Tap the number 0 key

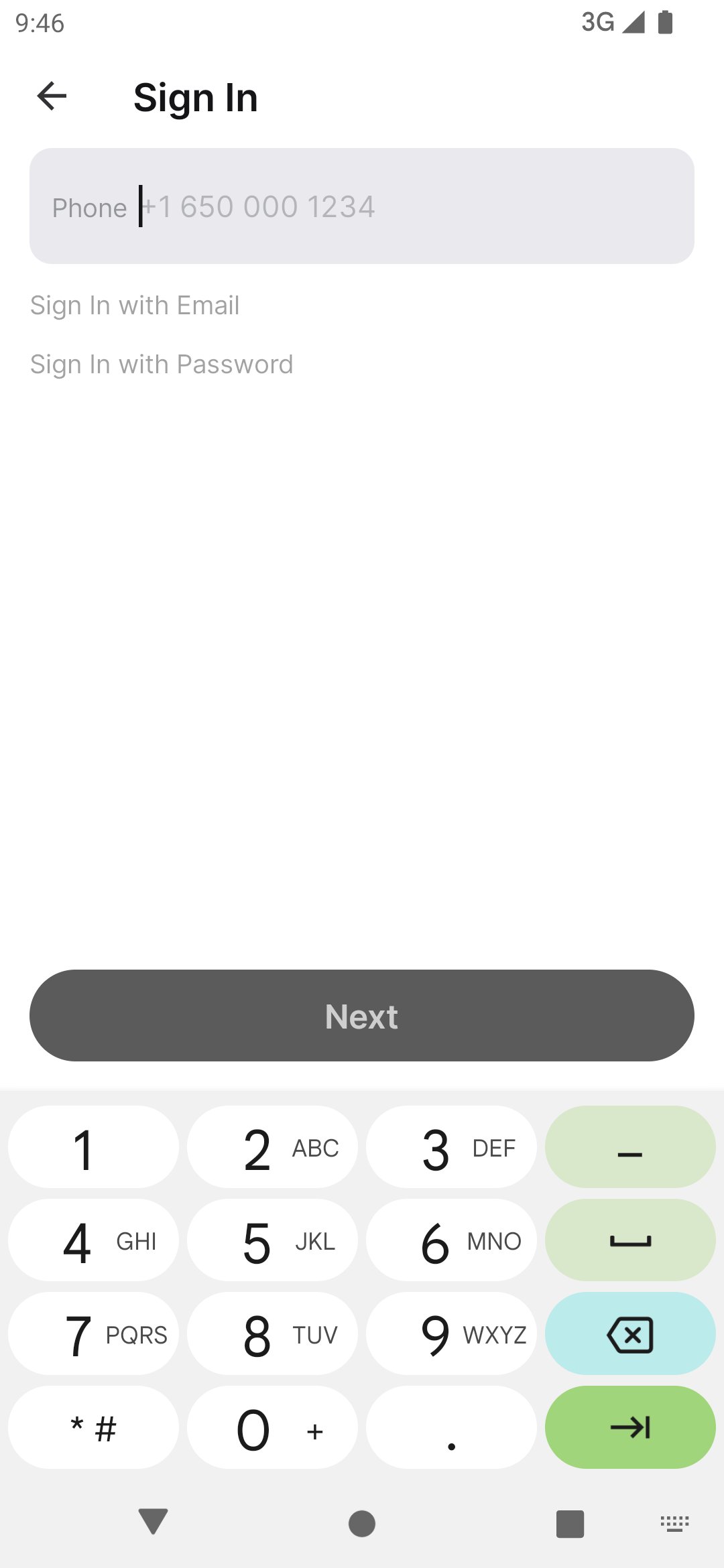click(x=271, y=1428)
